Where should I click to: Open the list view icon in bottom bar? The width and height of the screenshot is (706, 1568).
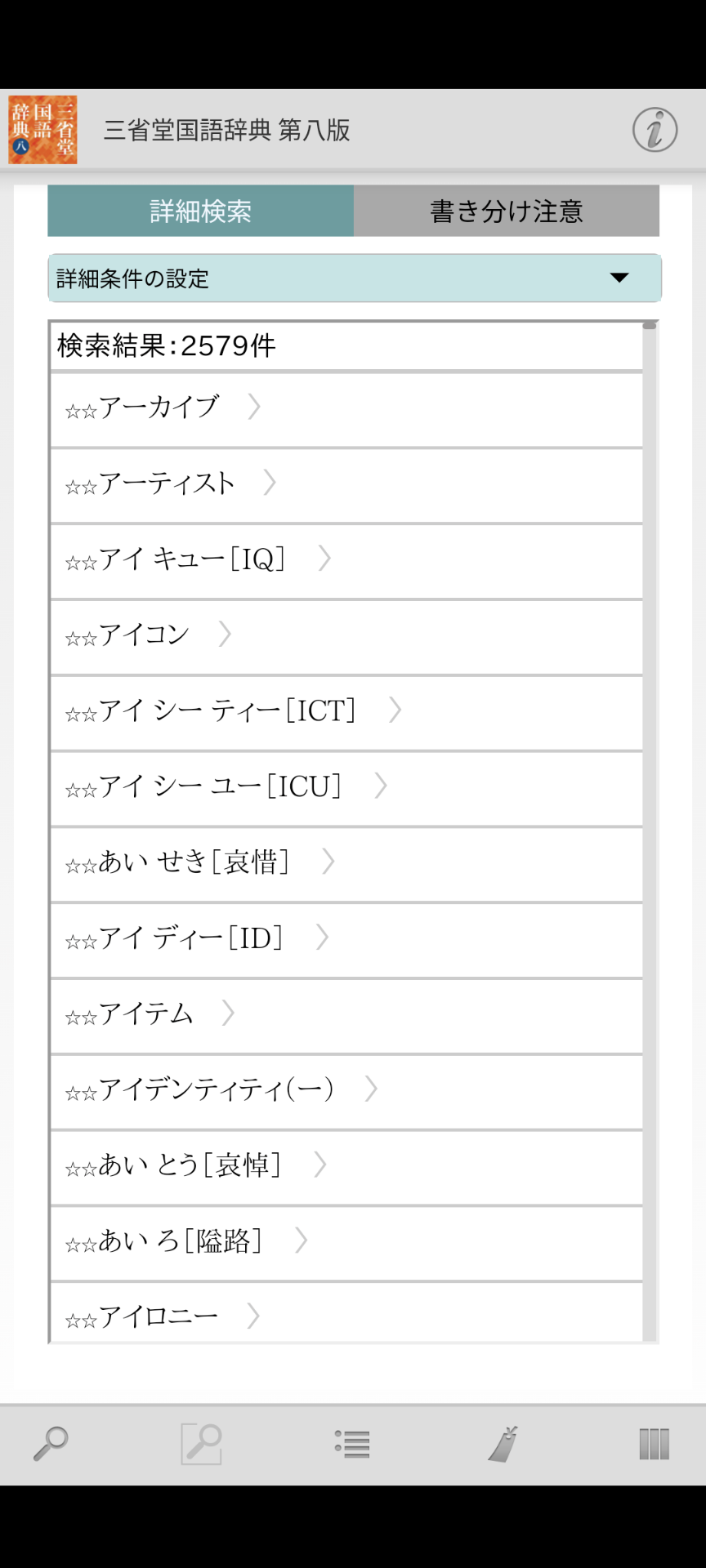coord(352,1444)
